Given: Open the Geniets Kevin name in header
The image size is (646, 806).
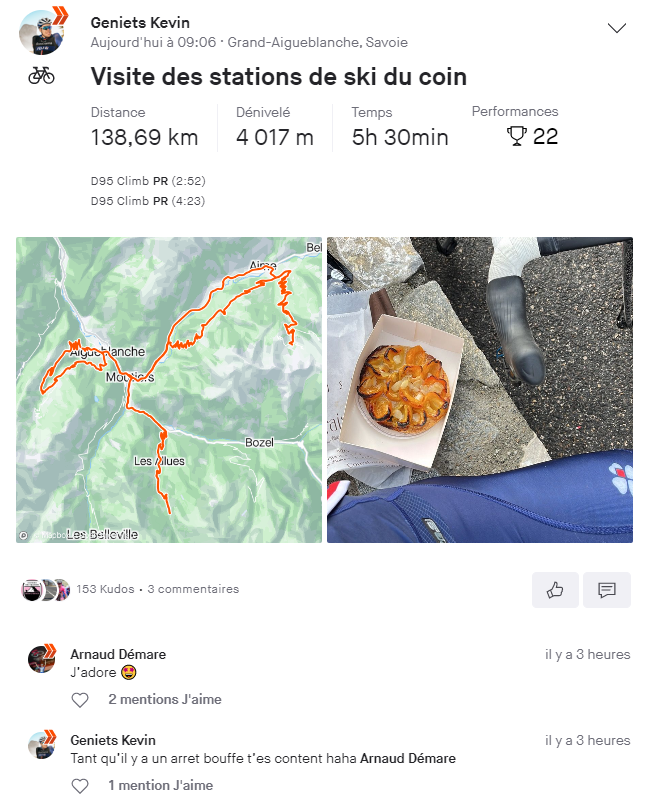Looking at the screenshot, I should coord(139,22).
